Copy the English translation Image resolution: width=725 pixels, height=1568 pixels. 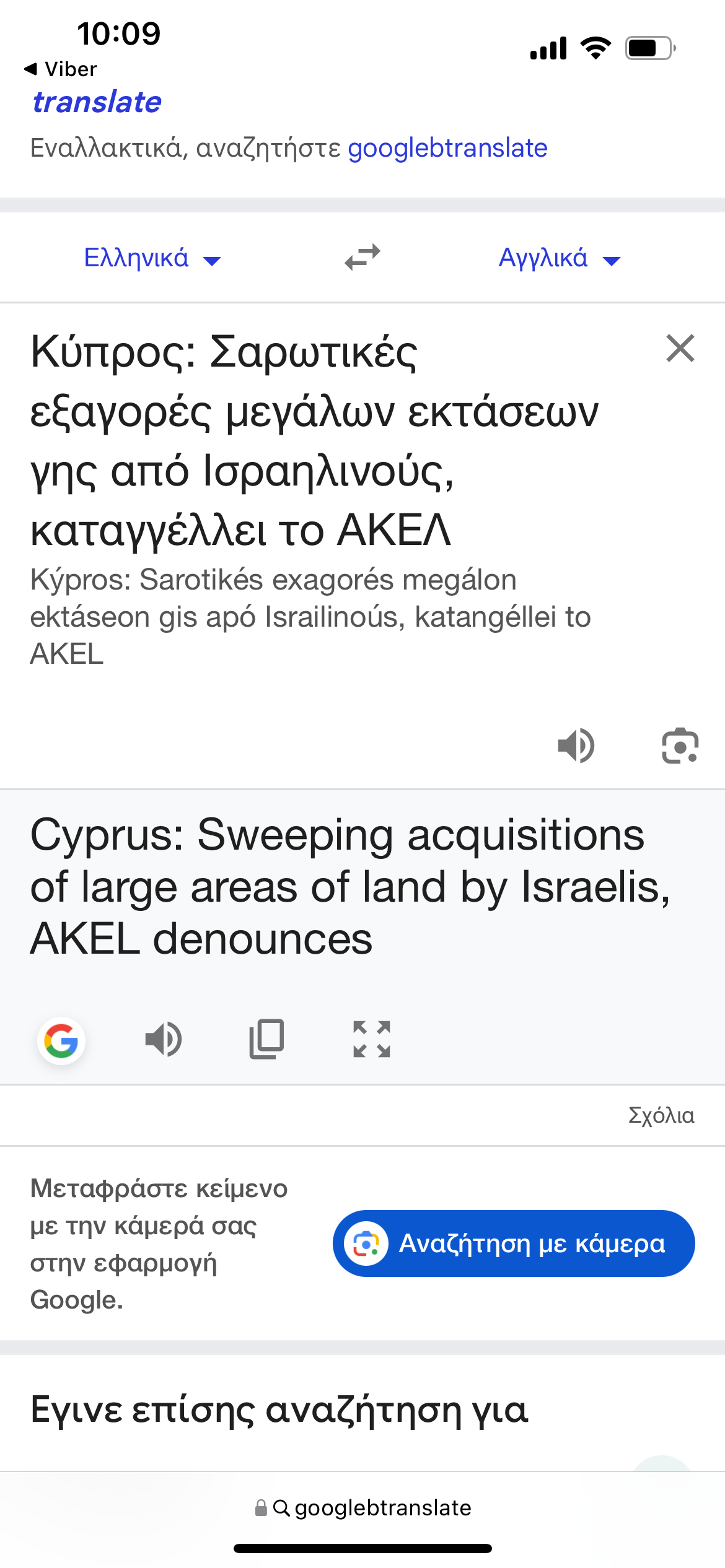267,1039
